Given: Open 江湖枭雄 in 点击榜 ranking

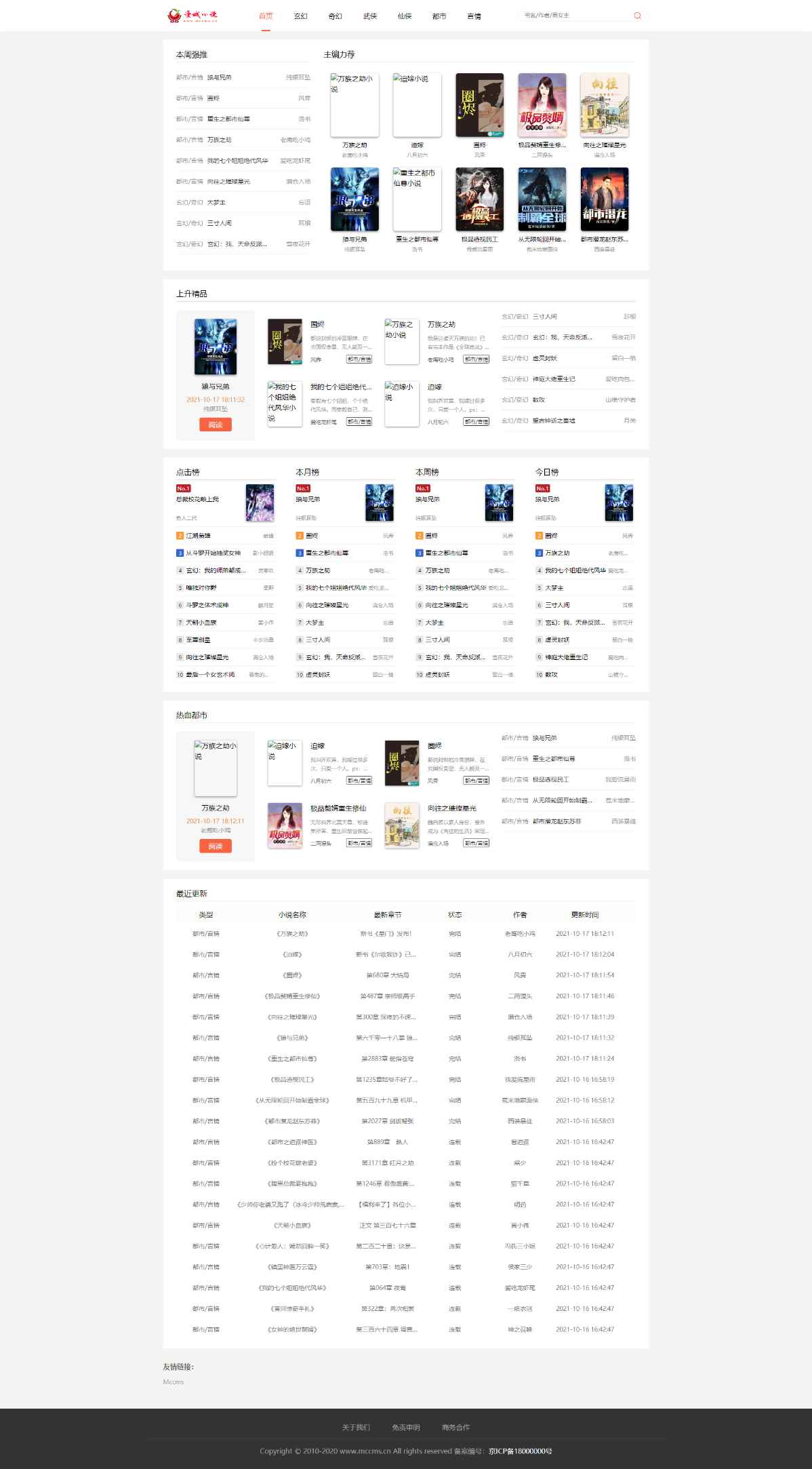Looking at the screenshot, I should coord(198,536).
